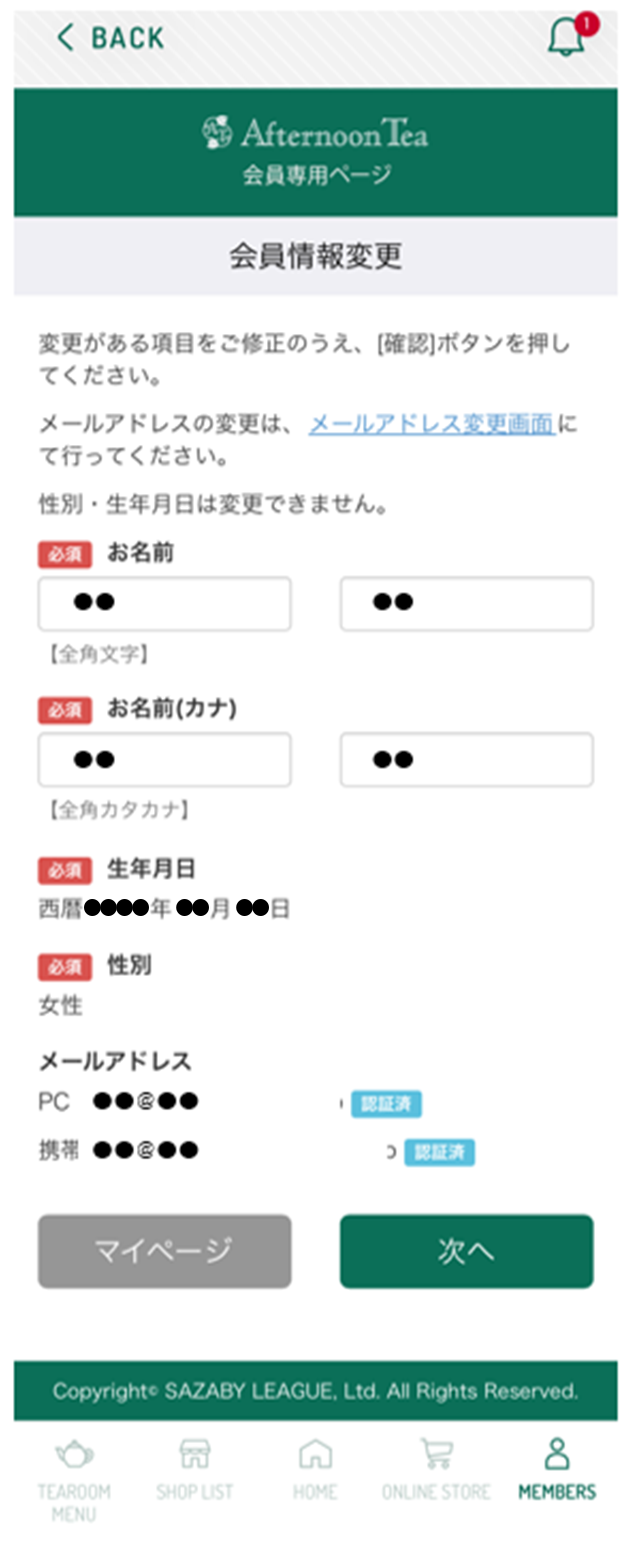Select the Members tab
The width and height of the screenshot is (640, 1545).
click(x=557, y=1470)
